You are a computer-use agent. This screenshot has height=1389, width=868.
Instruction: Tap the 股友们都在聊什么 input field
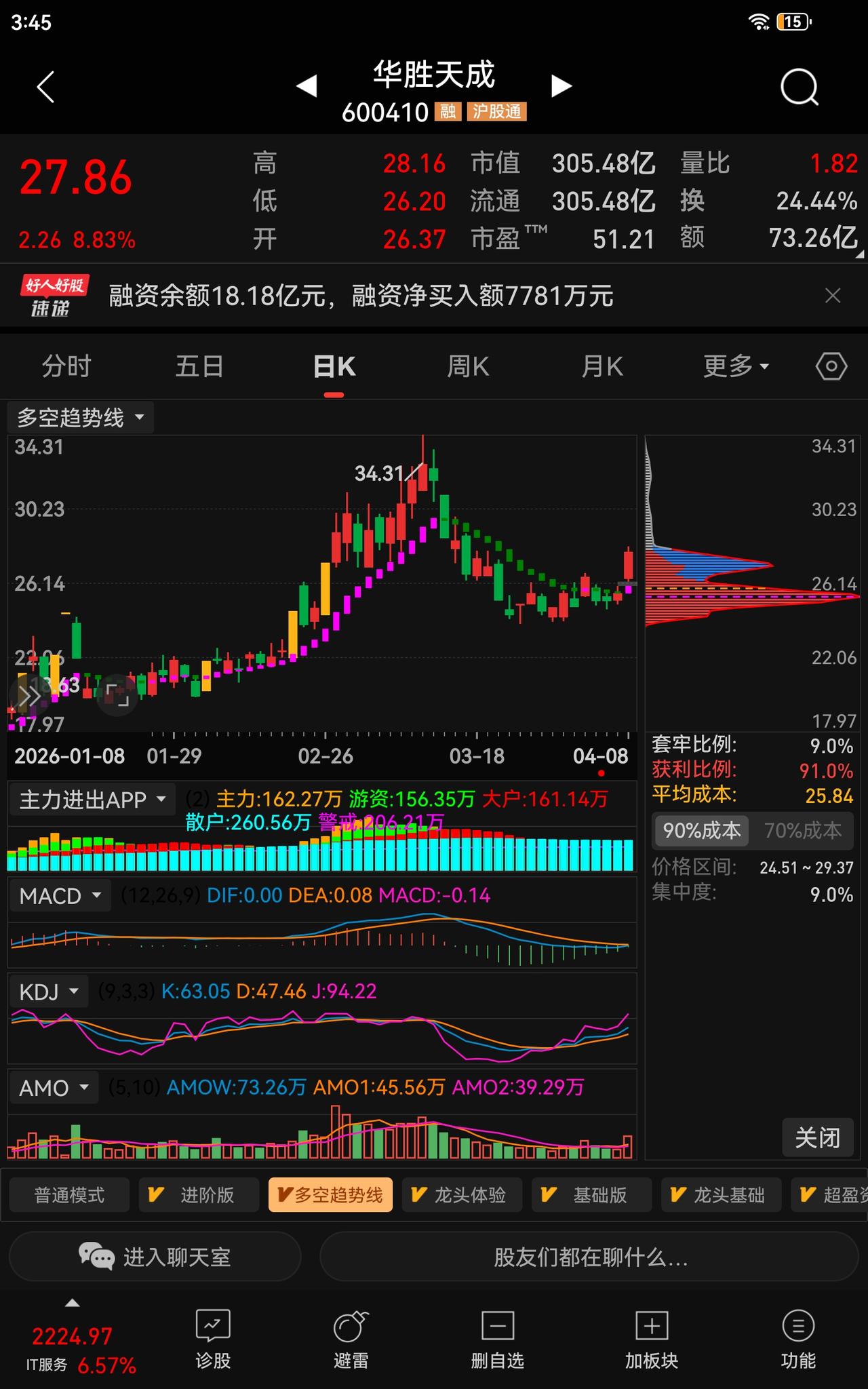(x=591, y=1257)
